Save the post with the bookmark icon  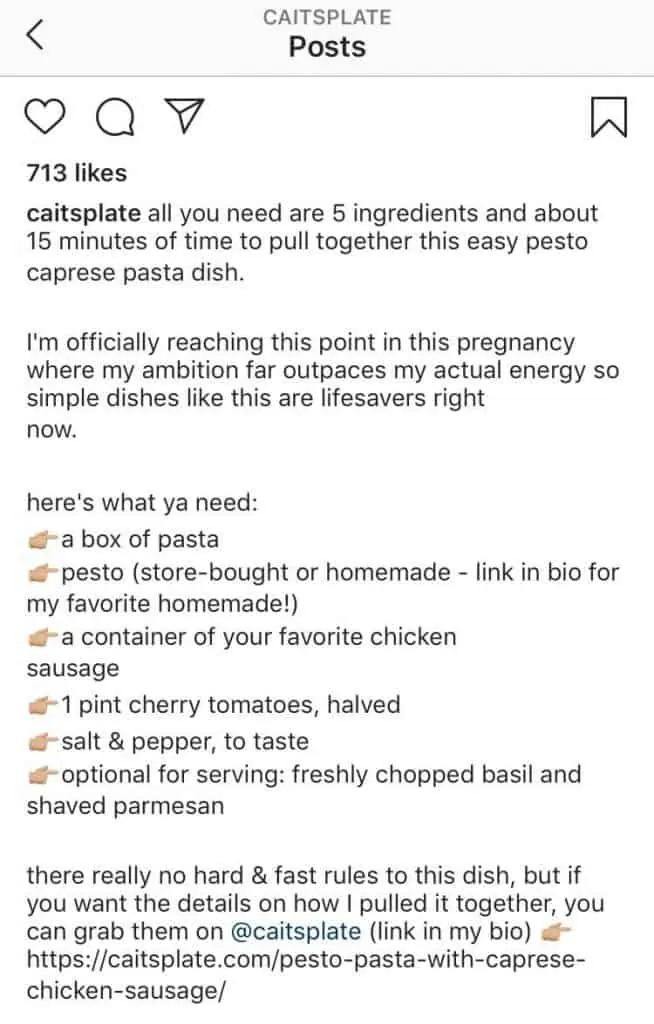(609, 120)
